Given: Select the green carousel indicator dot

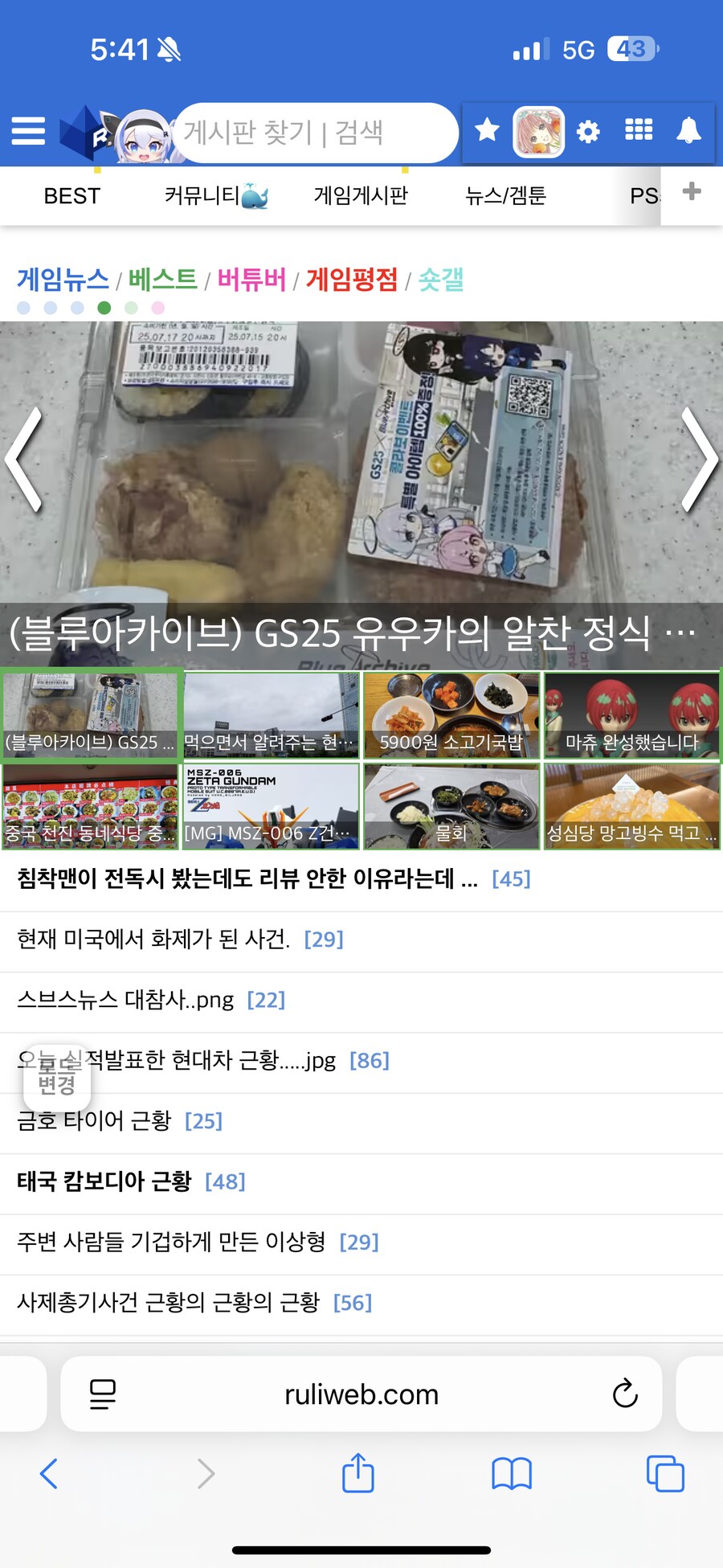Looking at the screenshot, I should click(x=104, y=306).
